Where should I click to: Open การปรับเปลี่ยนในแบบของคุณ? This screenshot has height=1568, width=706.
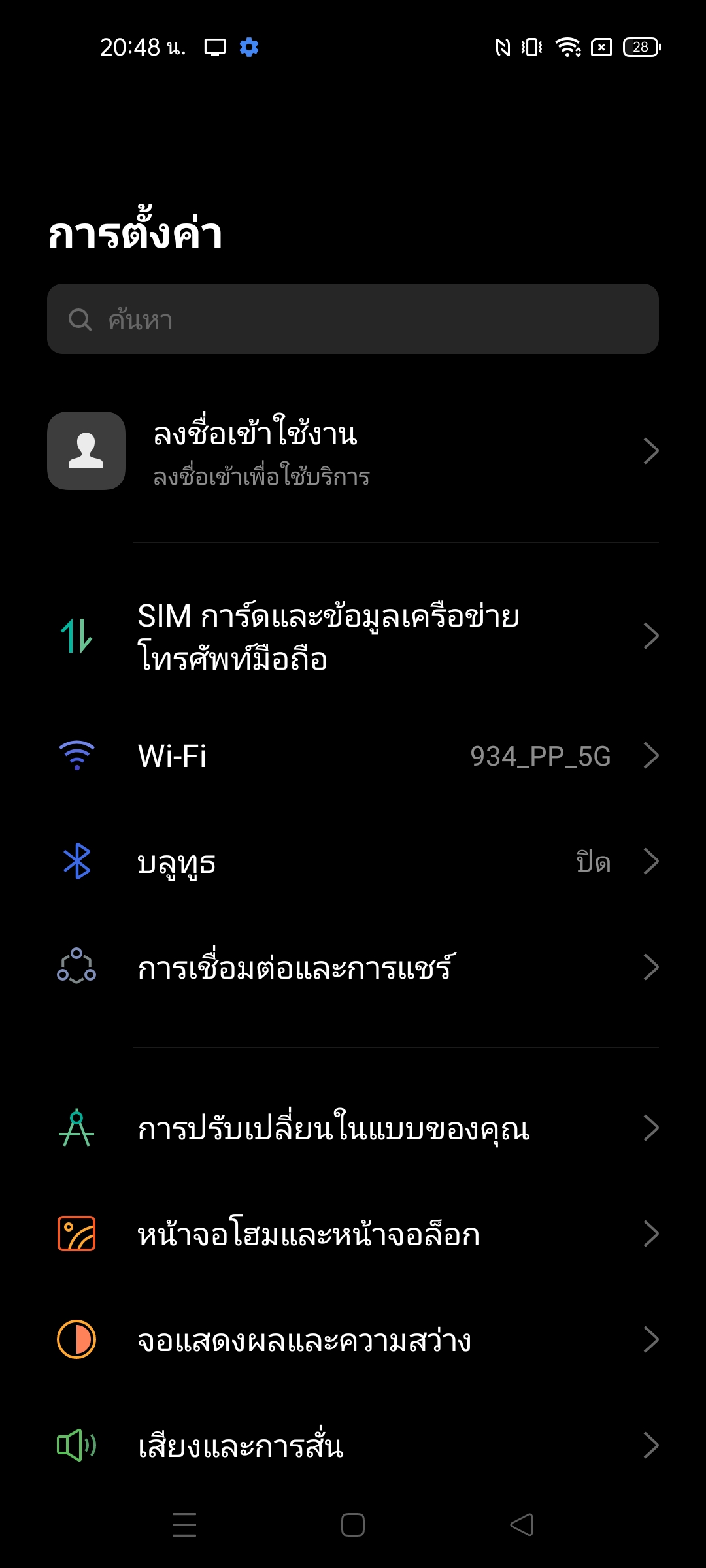(353, 1128)
